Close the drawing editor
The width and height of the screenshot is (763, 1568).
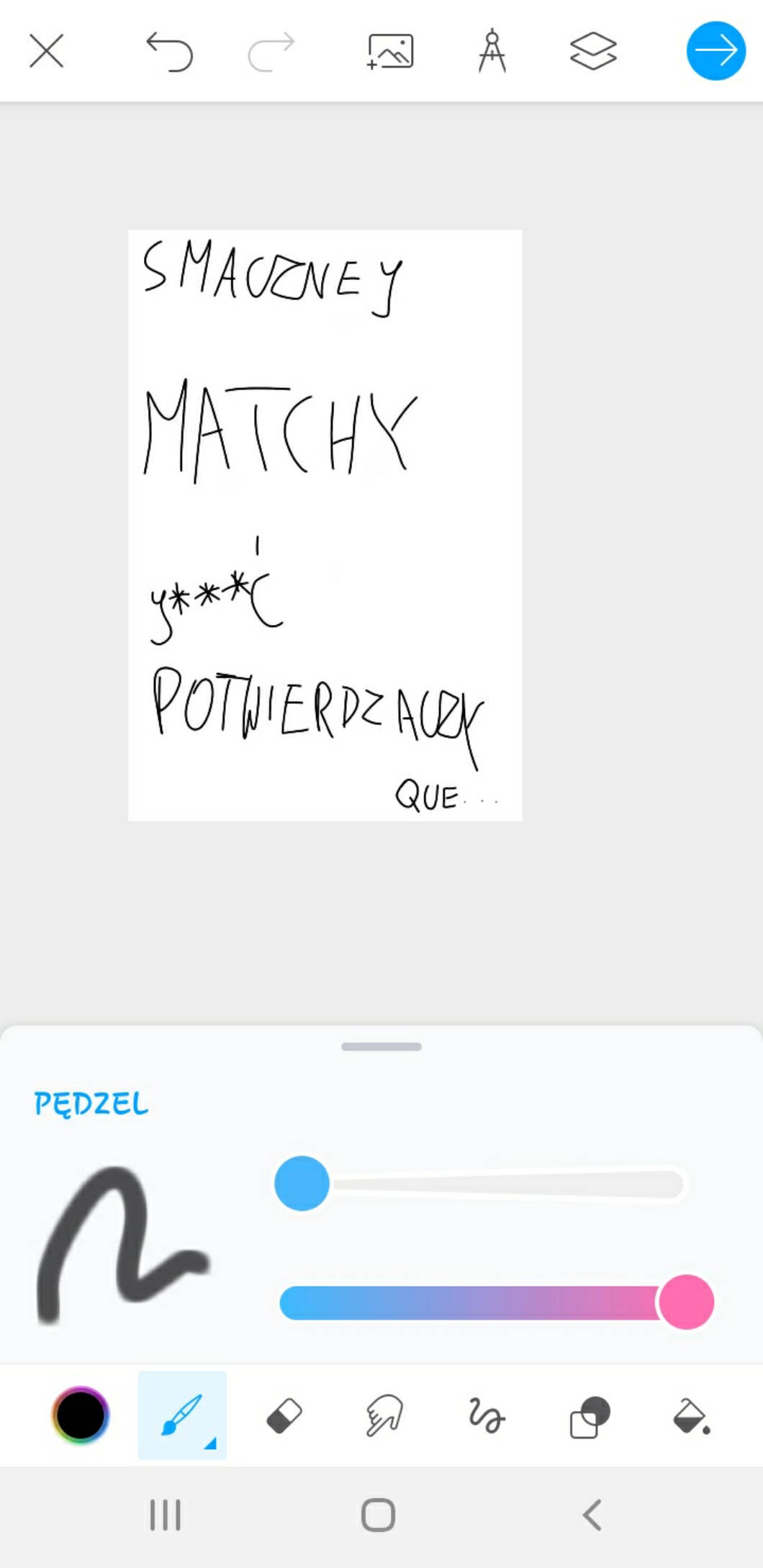click(47, 51)
